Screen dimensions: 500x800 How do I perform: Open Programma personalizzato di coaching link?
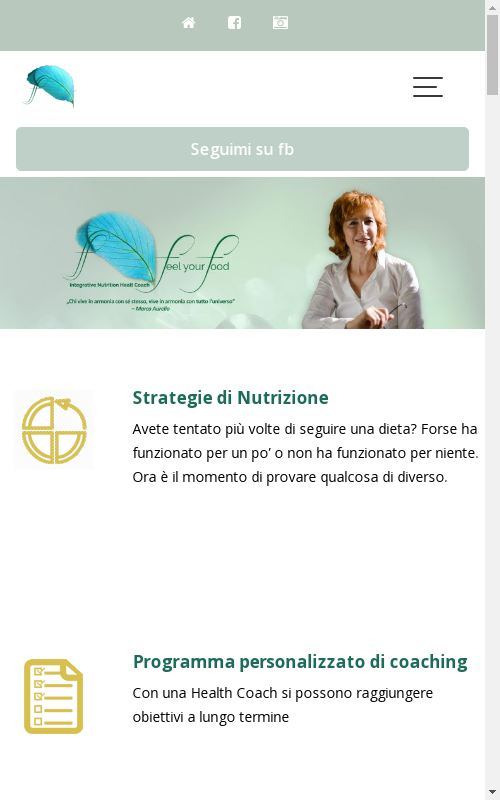coord(300,662)
